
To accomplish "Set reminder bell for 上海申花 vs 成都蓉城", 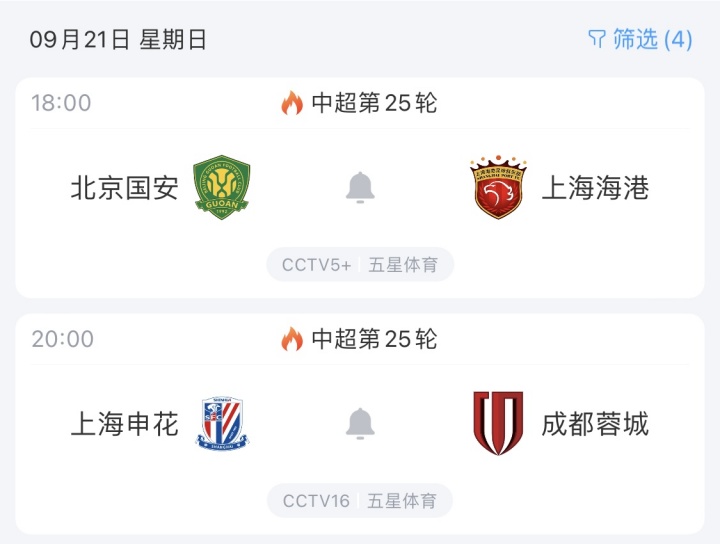I will [360, 423].
